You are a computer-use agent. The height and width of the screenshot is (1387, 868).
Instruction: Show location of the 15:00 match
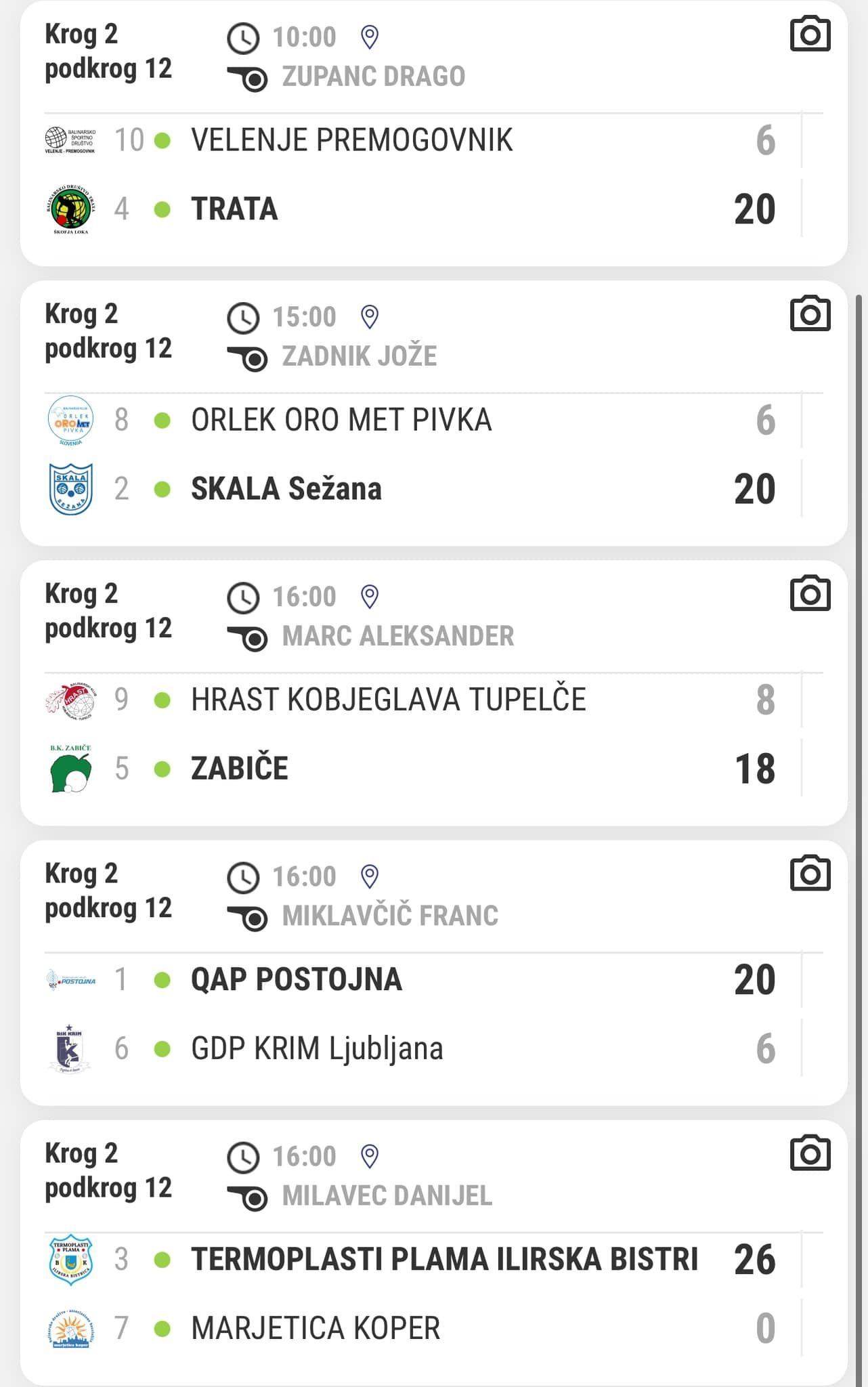[370, 317]
